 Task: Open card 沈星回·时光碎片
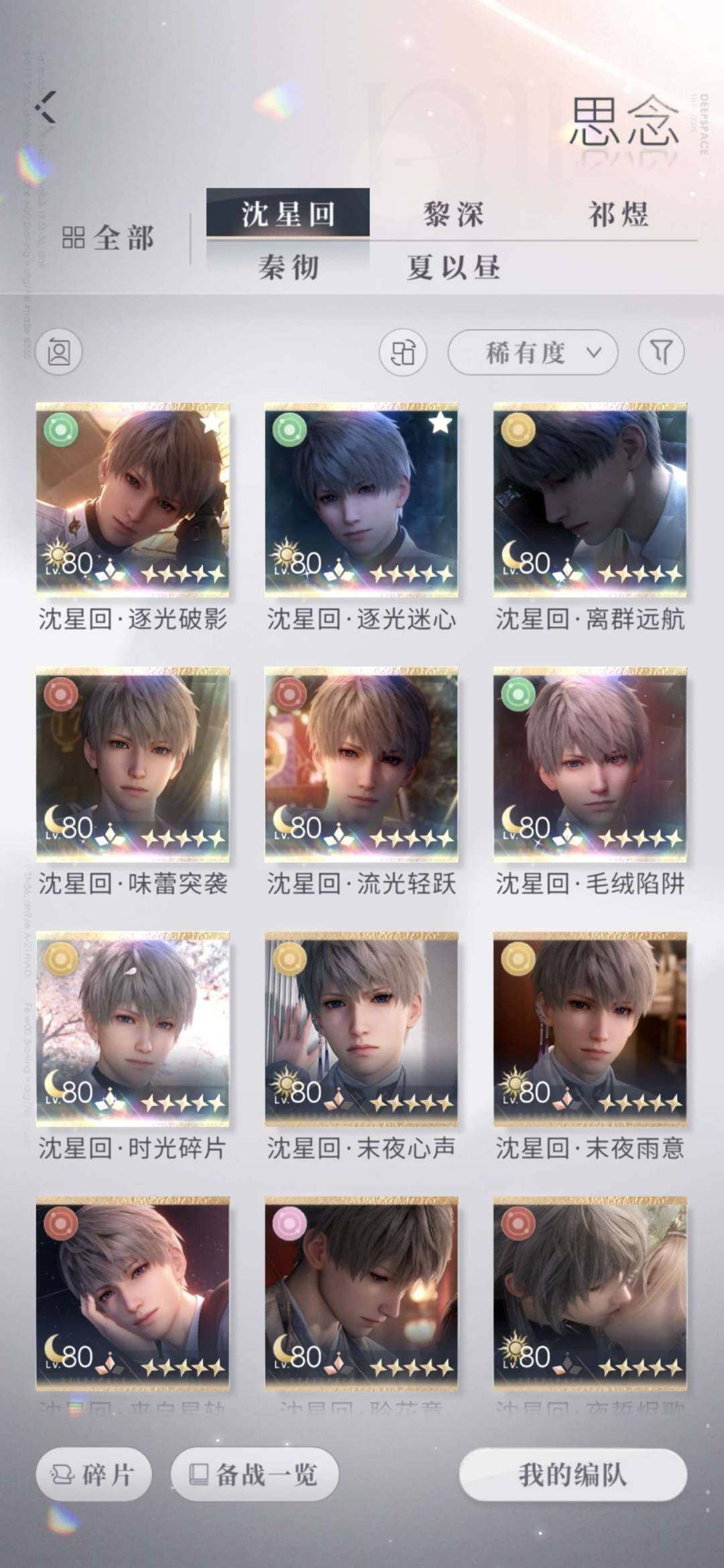click(133, 1029)
